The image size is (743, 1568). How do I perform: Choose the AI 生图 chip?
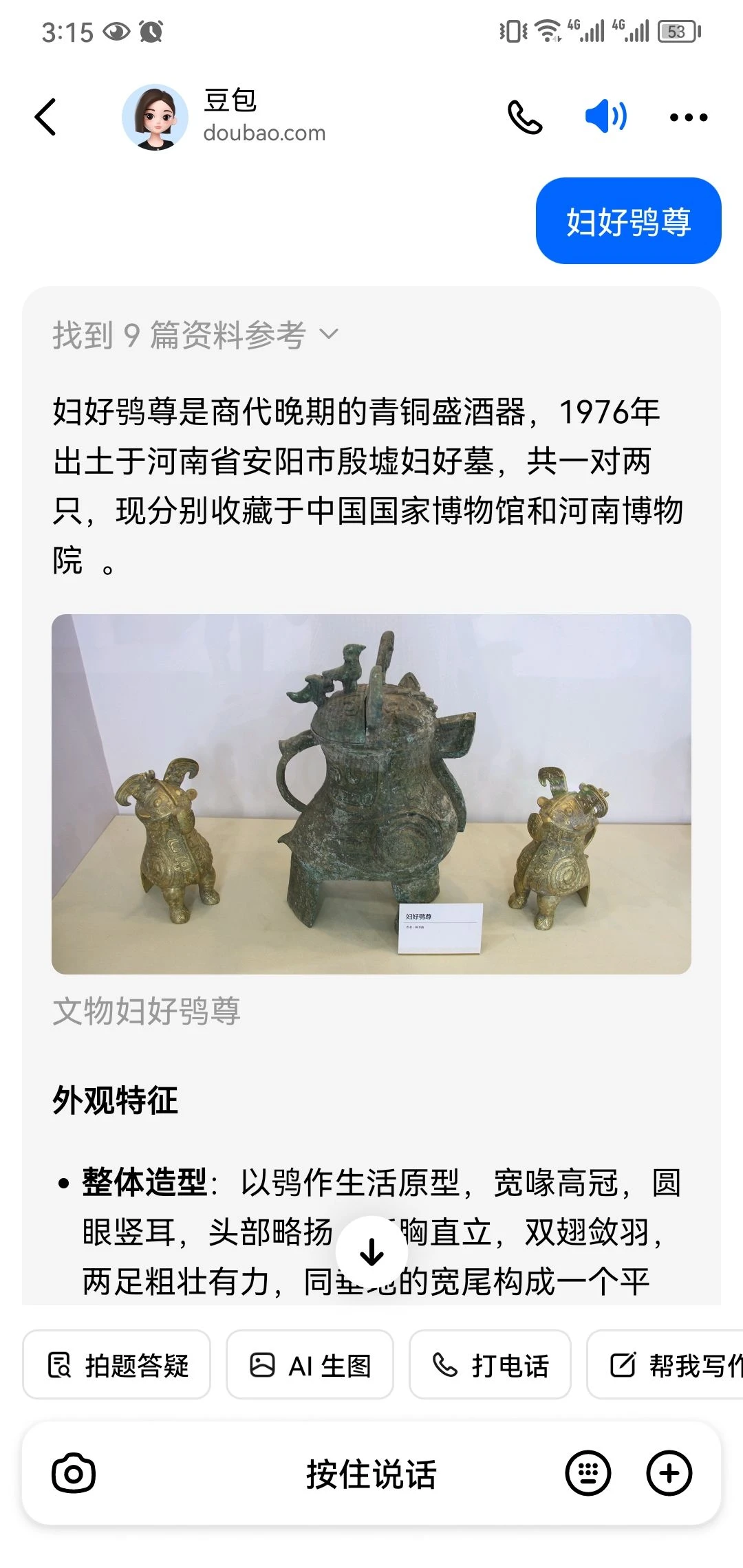[x=310, y=1365]
